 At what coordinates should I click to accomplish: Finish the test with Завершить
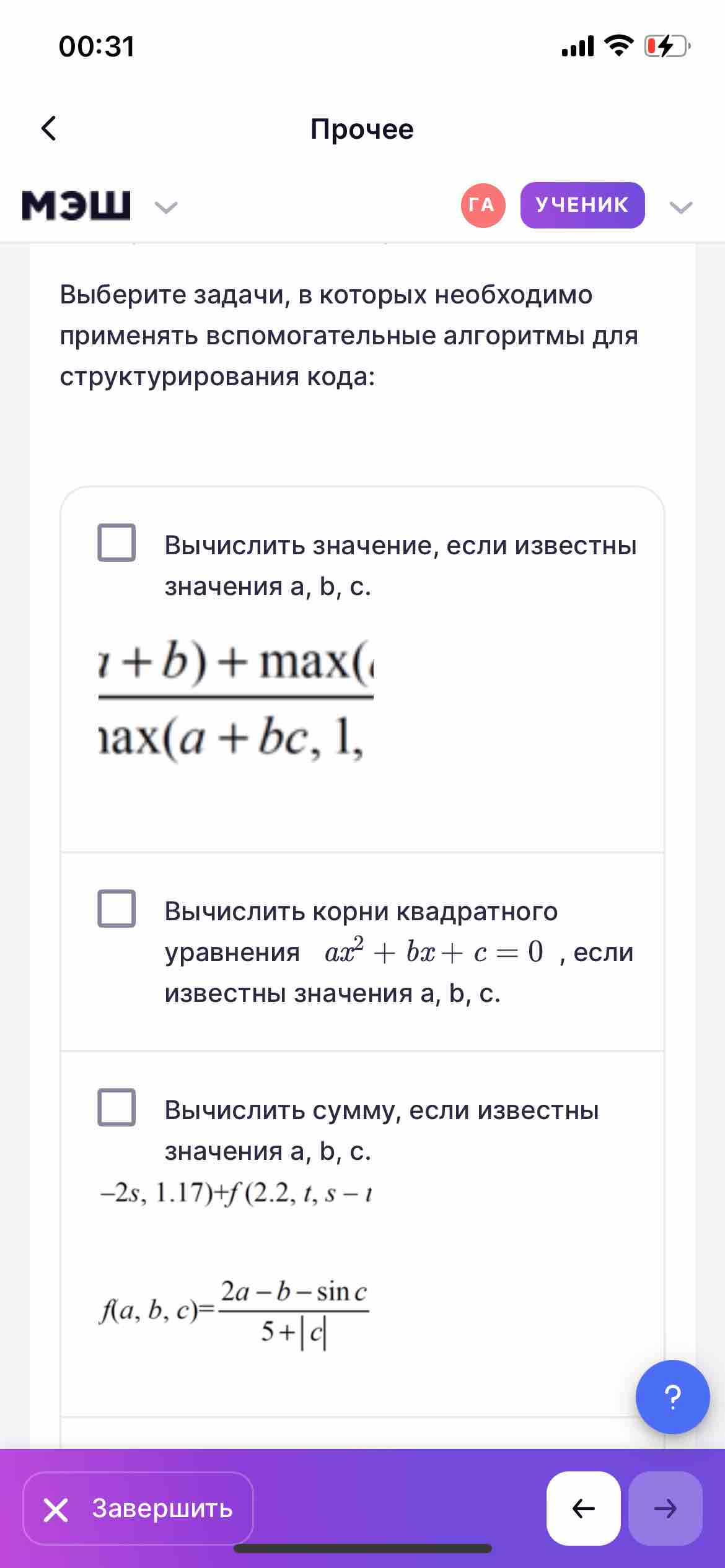tap(138, 1508)
